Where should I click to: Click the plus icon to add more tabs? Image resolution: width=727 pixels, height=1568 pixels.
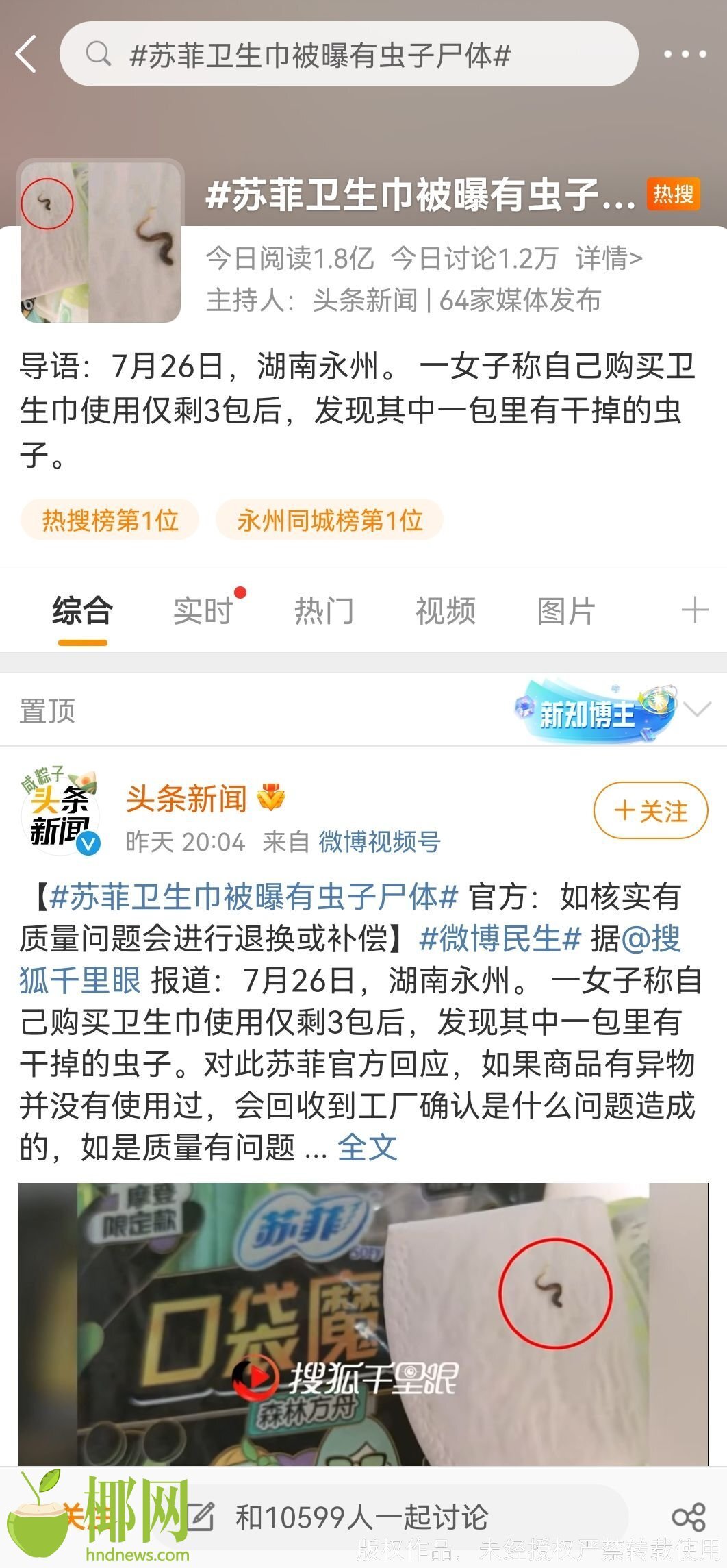tap(694, 609)
